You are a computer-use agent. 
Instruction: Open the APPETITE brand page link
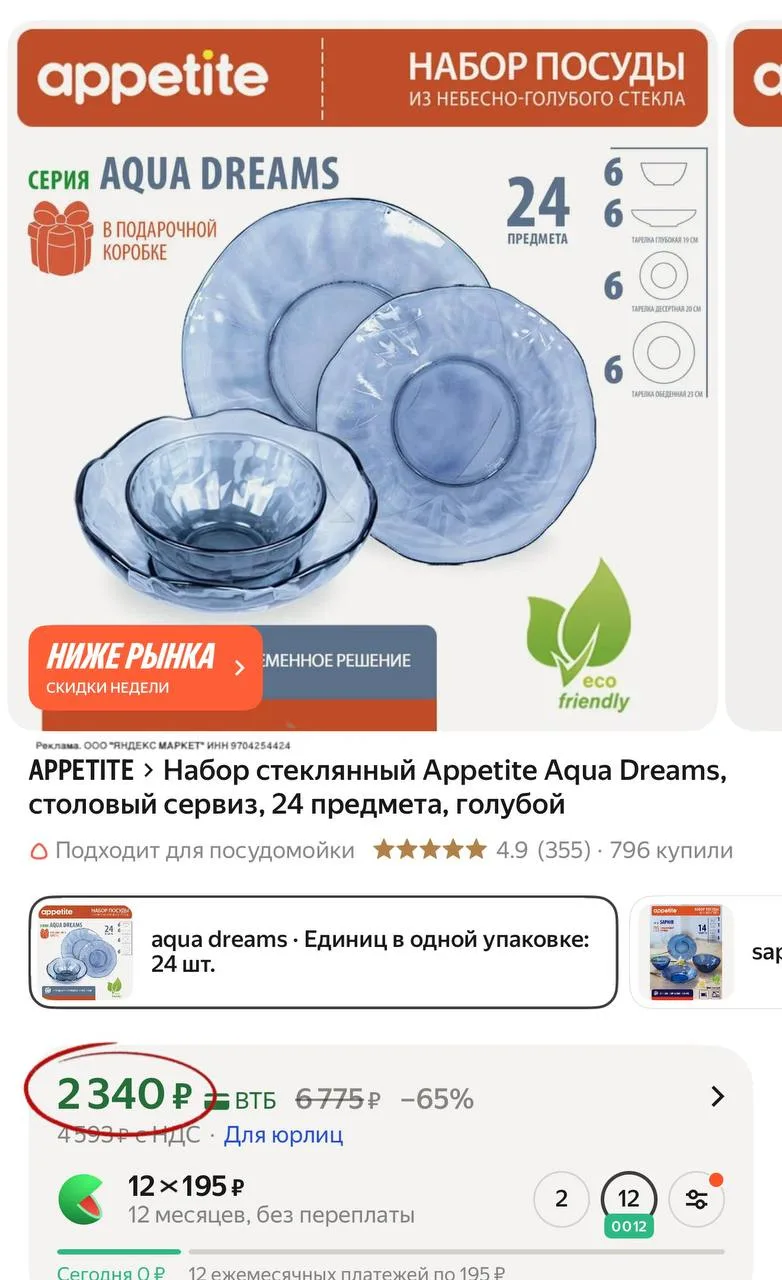click(x=81, y=771)
